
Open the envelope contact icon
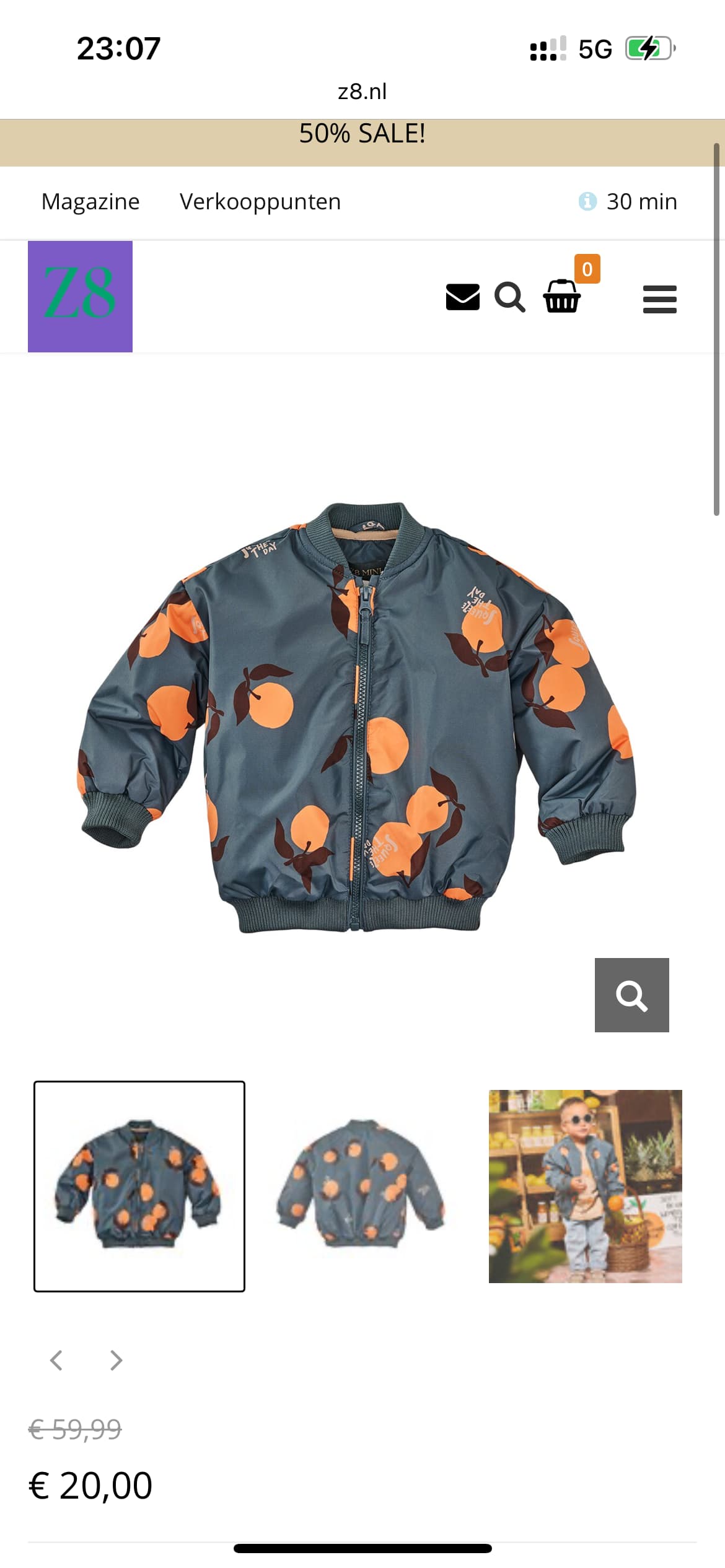[462, 297]
